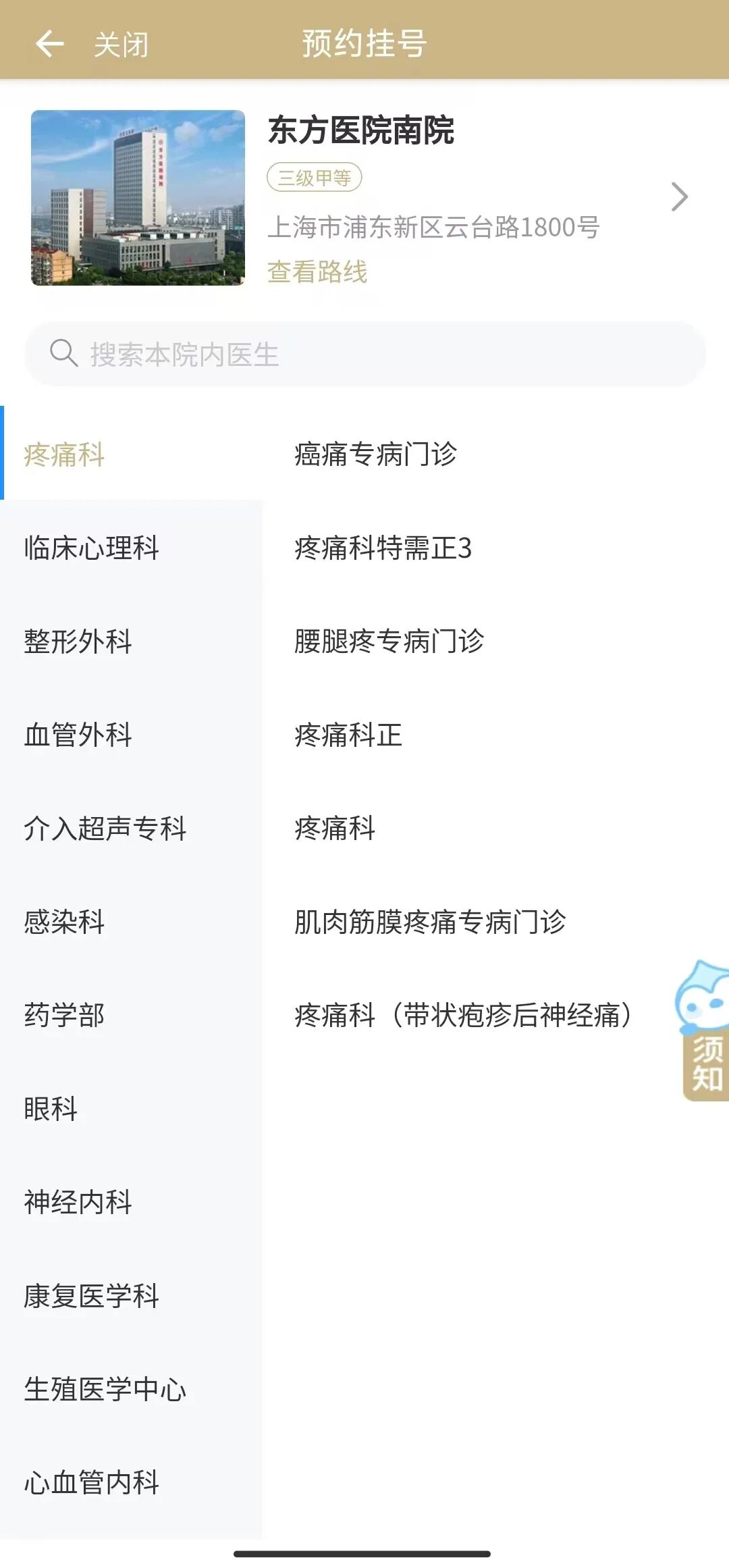The width and height of the screenshot is (729, 1568).
Task: Tap 查看路线 to view the route
Action: 317,272
